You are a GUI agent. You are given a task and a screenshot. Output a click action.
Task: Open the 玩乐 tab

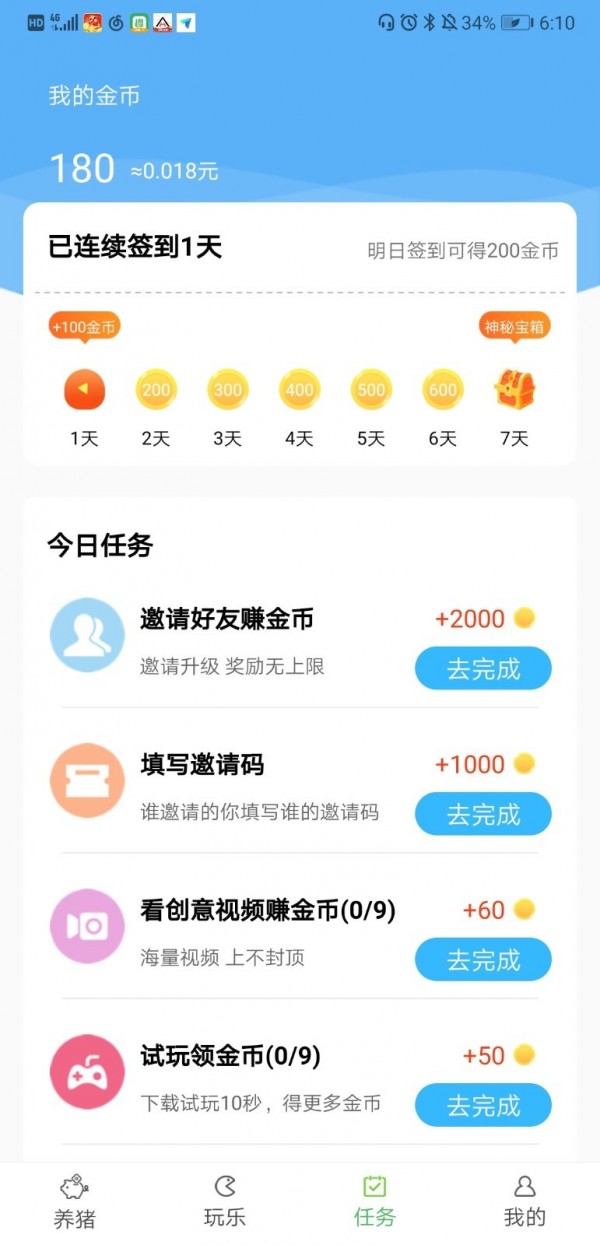pos(225,1201)
